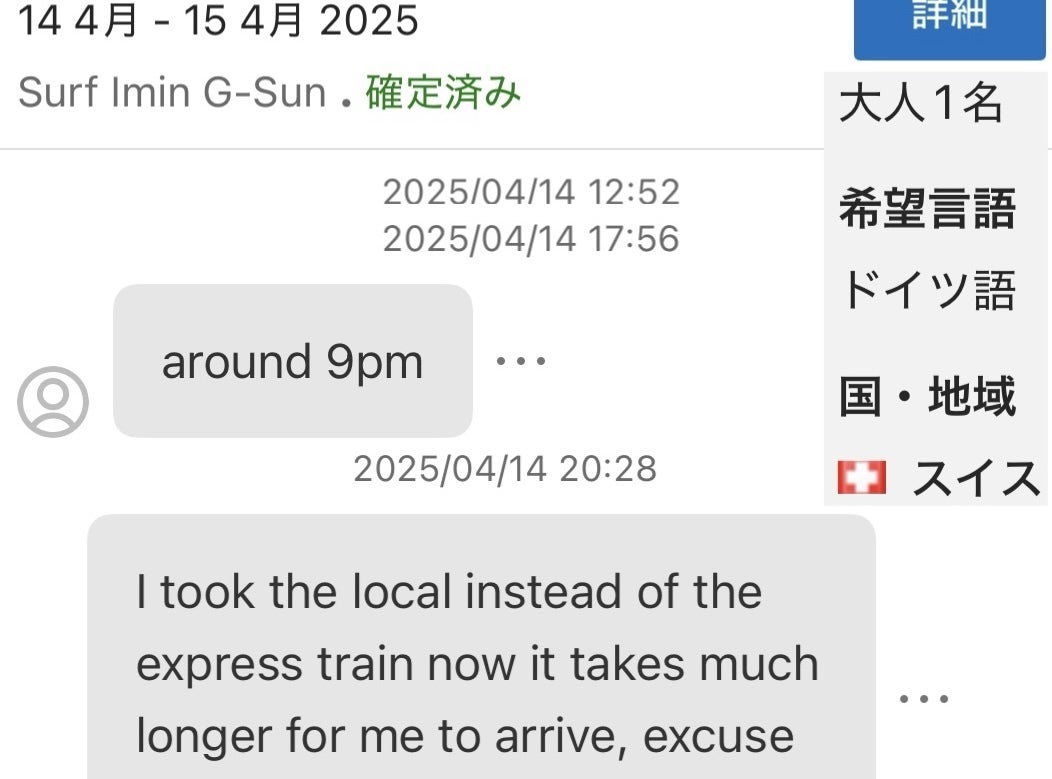This screenshot has height=779, width=1052.
Task: Tap the guest profile avatar icon
Action: (53, 401)
